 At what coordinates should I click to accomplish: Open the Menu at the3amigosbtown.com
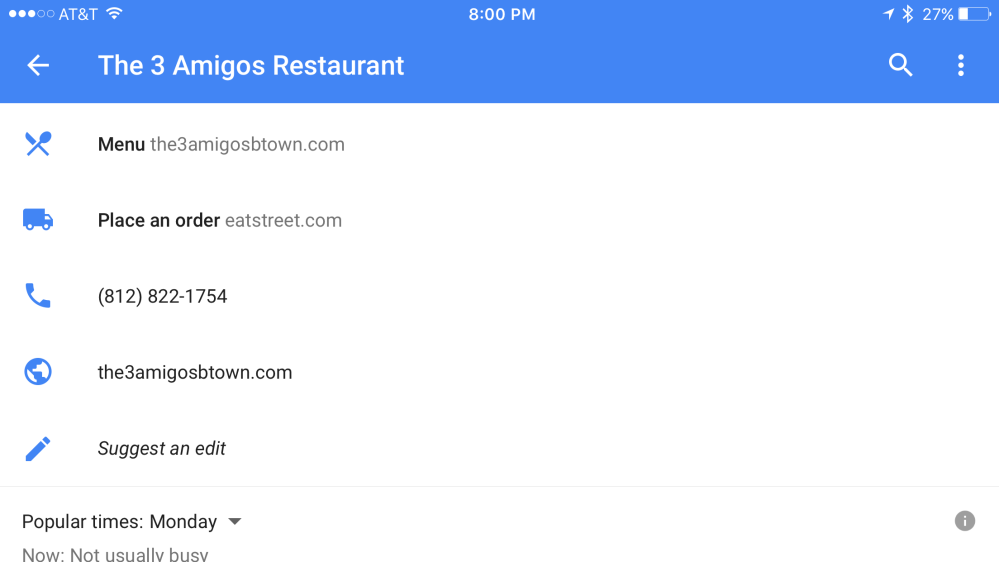pyautogui.click(x=220, y=145)
